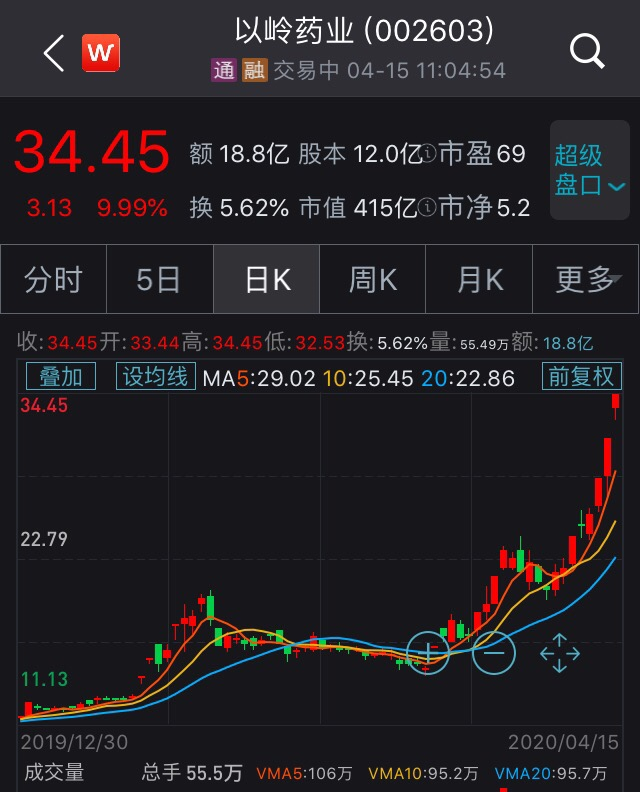
Task: Open 设均线 moving average settings
Action: [155, 377]
